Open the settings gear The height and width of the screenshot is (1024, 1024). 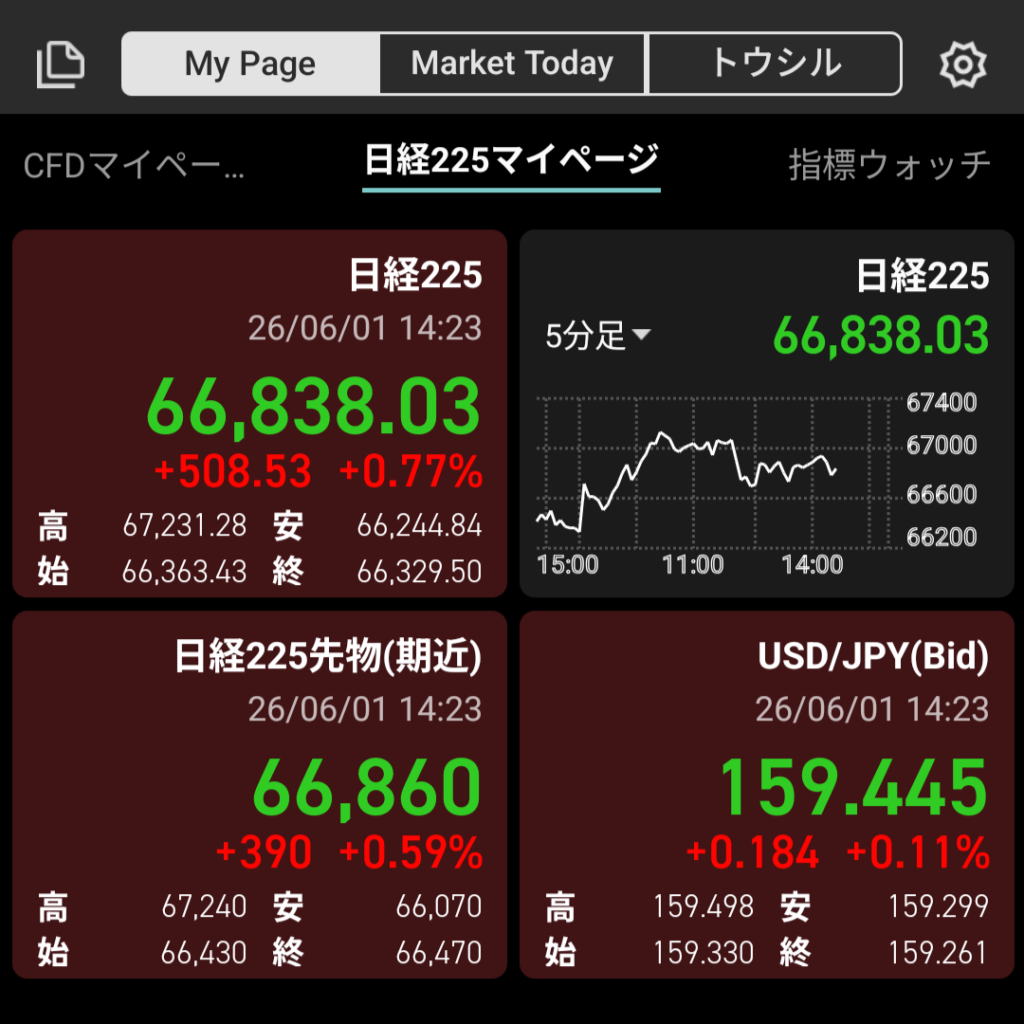963,65
